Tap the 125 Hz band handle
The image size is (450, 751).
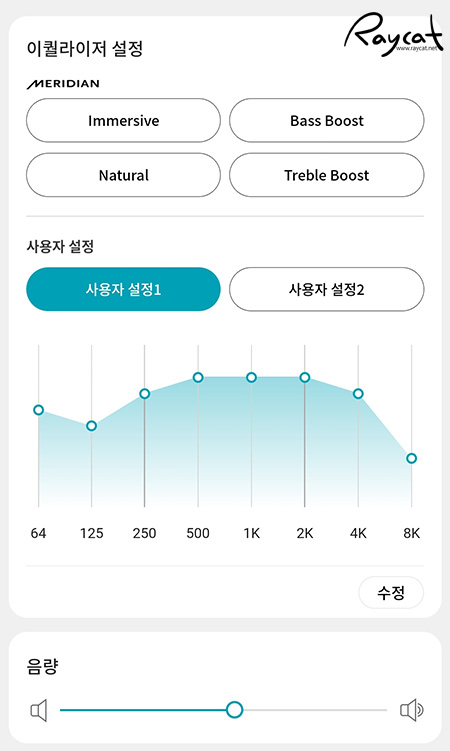(91, 426)
